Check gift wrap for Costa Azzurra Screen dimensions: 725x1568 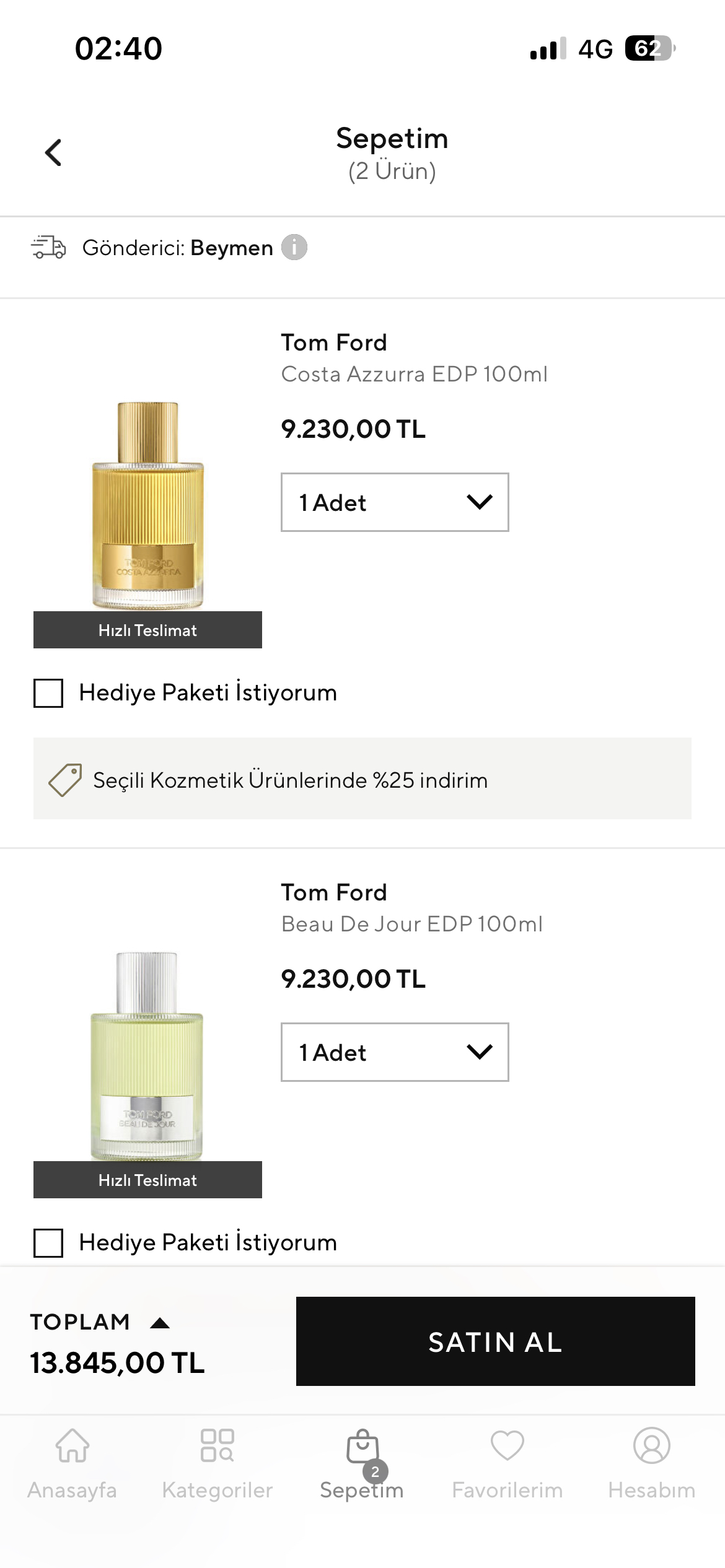point(48,693)
